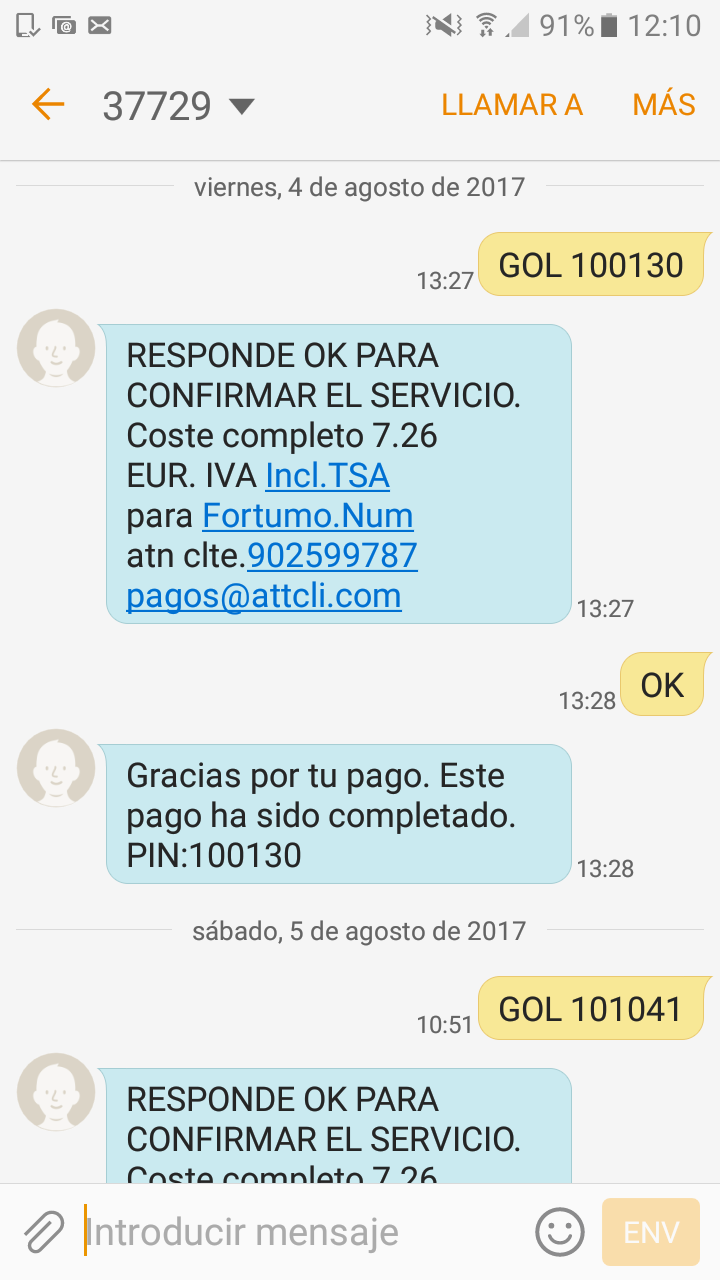Send the message with ENV
This screenshot has height=1280, width=720.
click(651, 1232)
